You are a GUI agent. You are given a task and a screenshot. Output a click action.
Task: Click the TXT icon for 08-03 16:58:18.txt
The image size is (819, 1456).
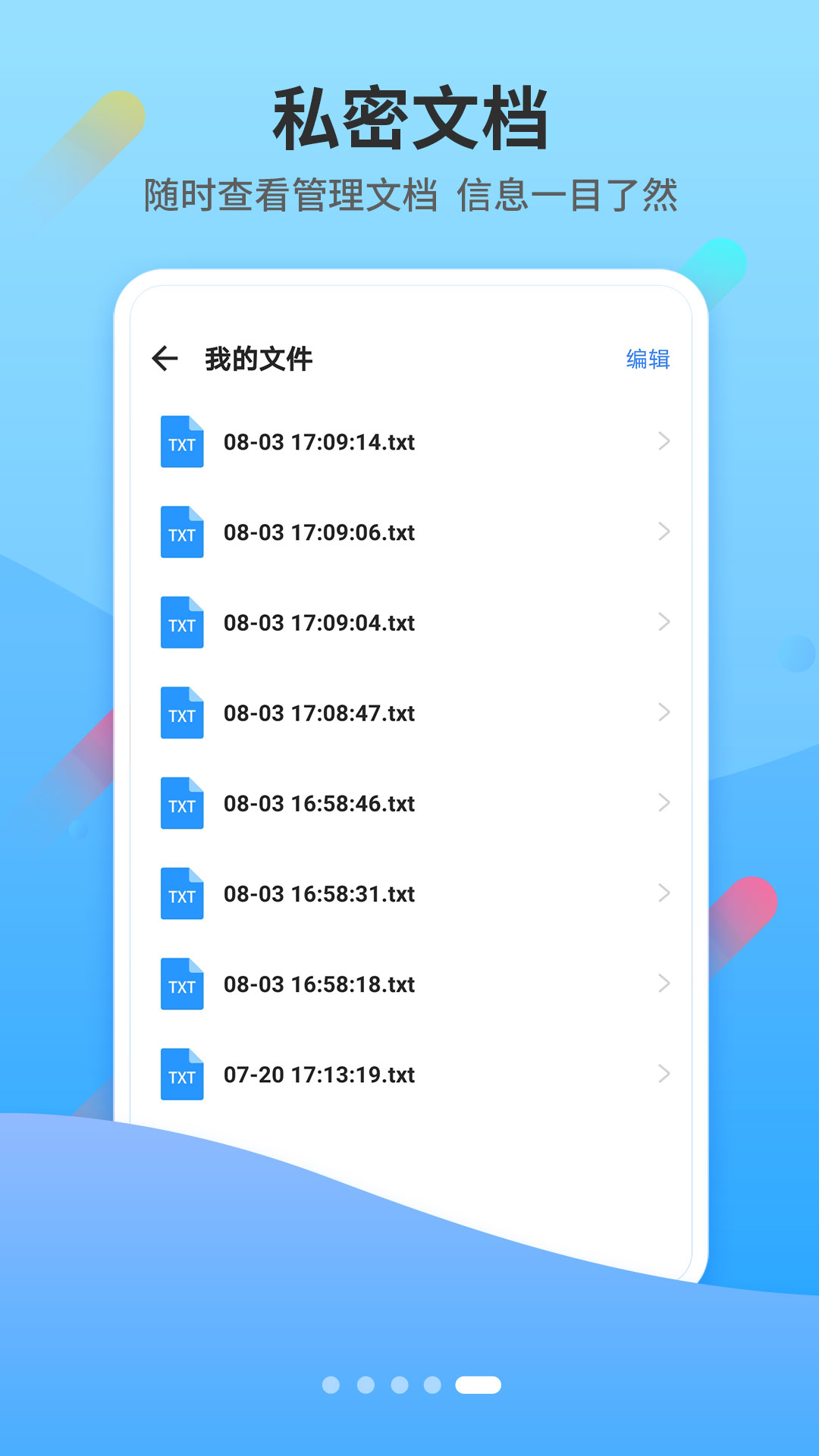click(x=182, y=984)
